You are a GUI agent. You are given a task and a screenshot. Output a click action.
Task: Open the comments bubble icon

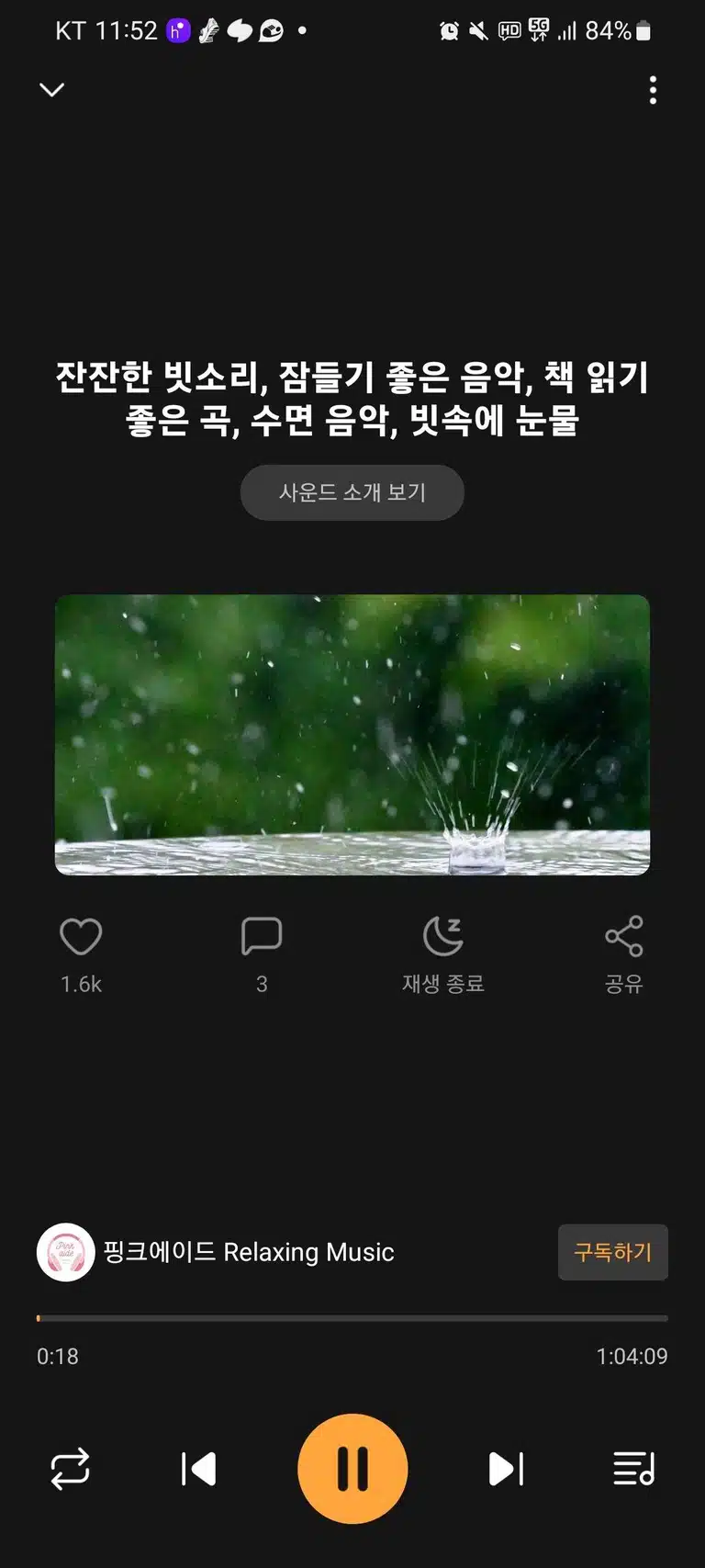pyautogui.click(x=262, y=937)
